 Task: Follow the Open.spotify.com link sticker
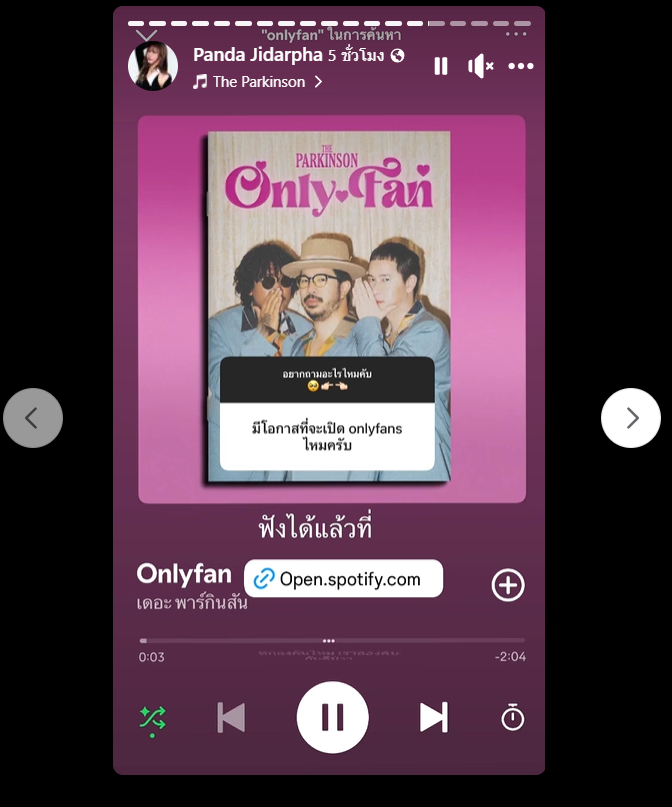pos(343,579)
